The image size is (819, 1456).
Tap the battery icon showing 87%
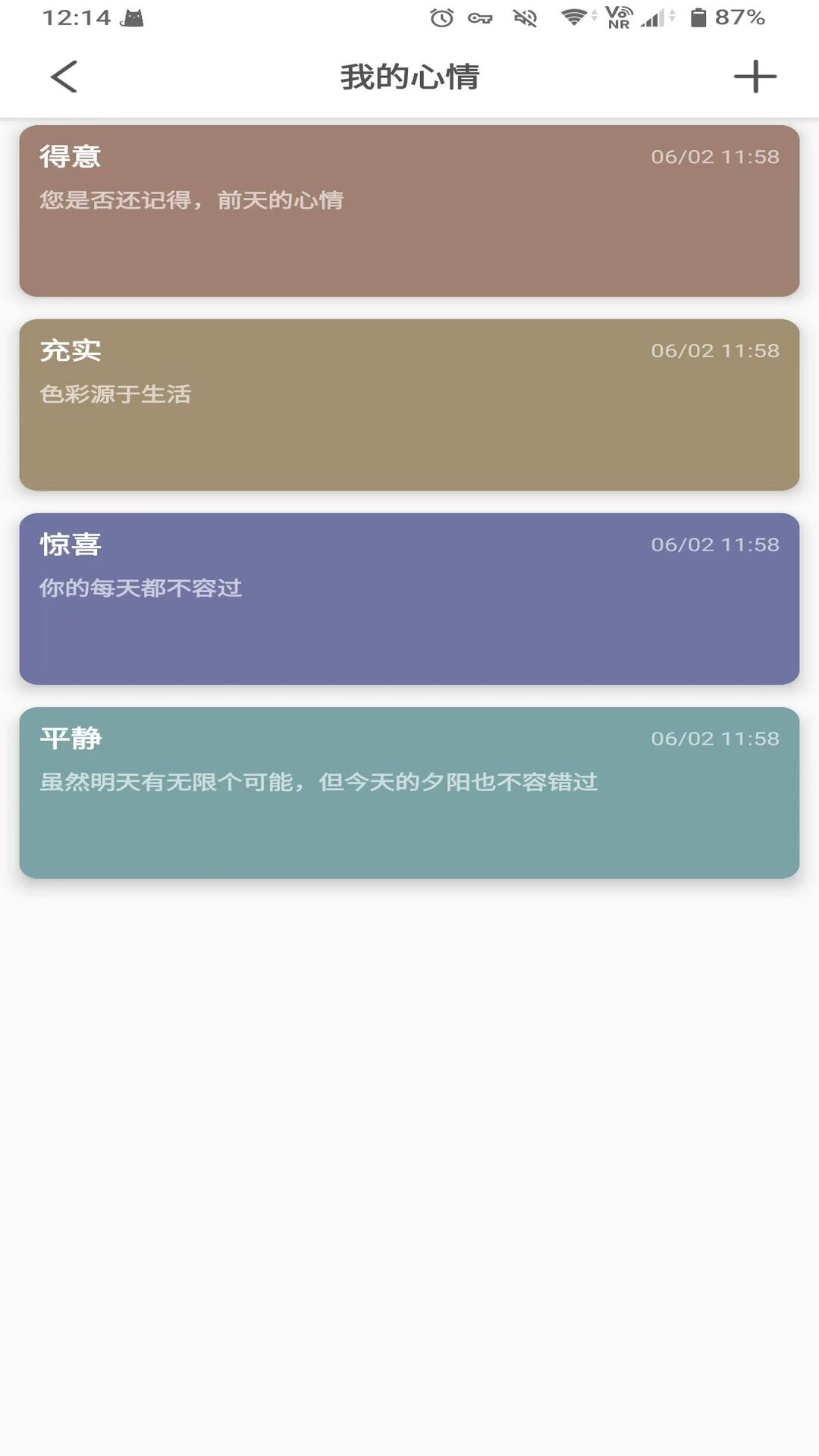click(x=698, y=17)
